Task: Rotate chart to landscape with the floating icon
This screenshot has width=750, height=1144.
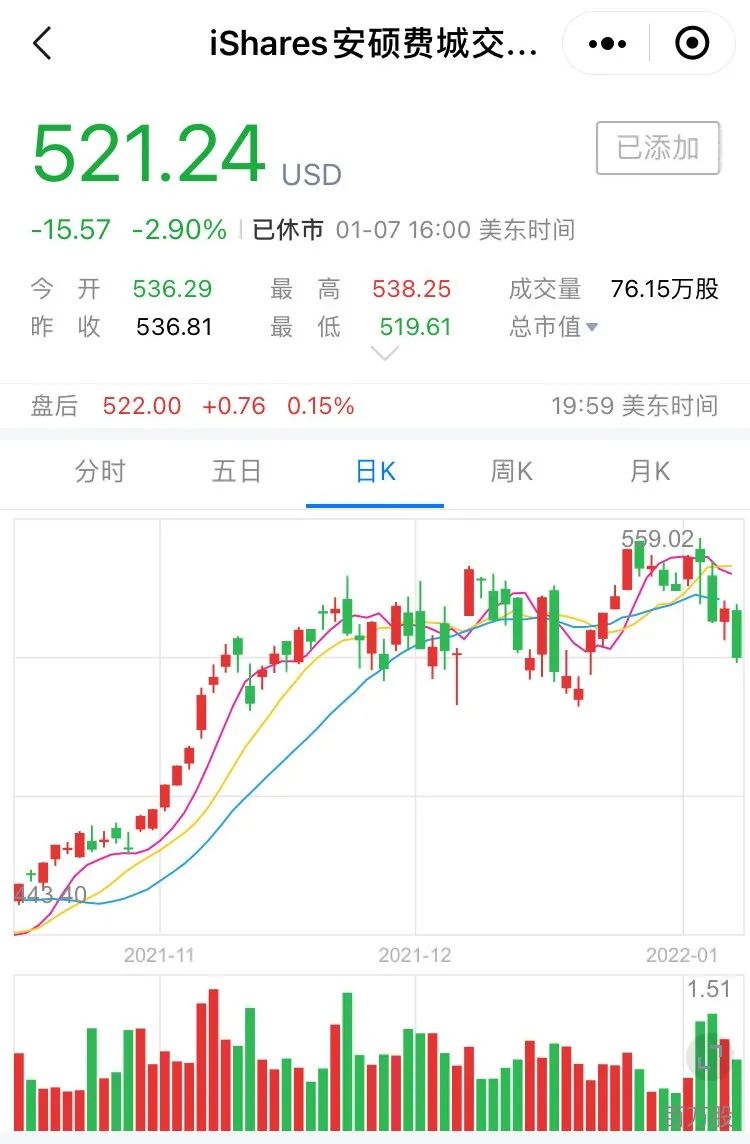Action: pos(708,1055)
